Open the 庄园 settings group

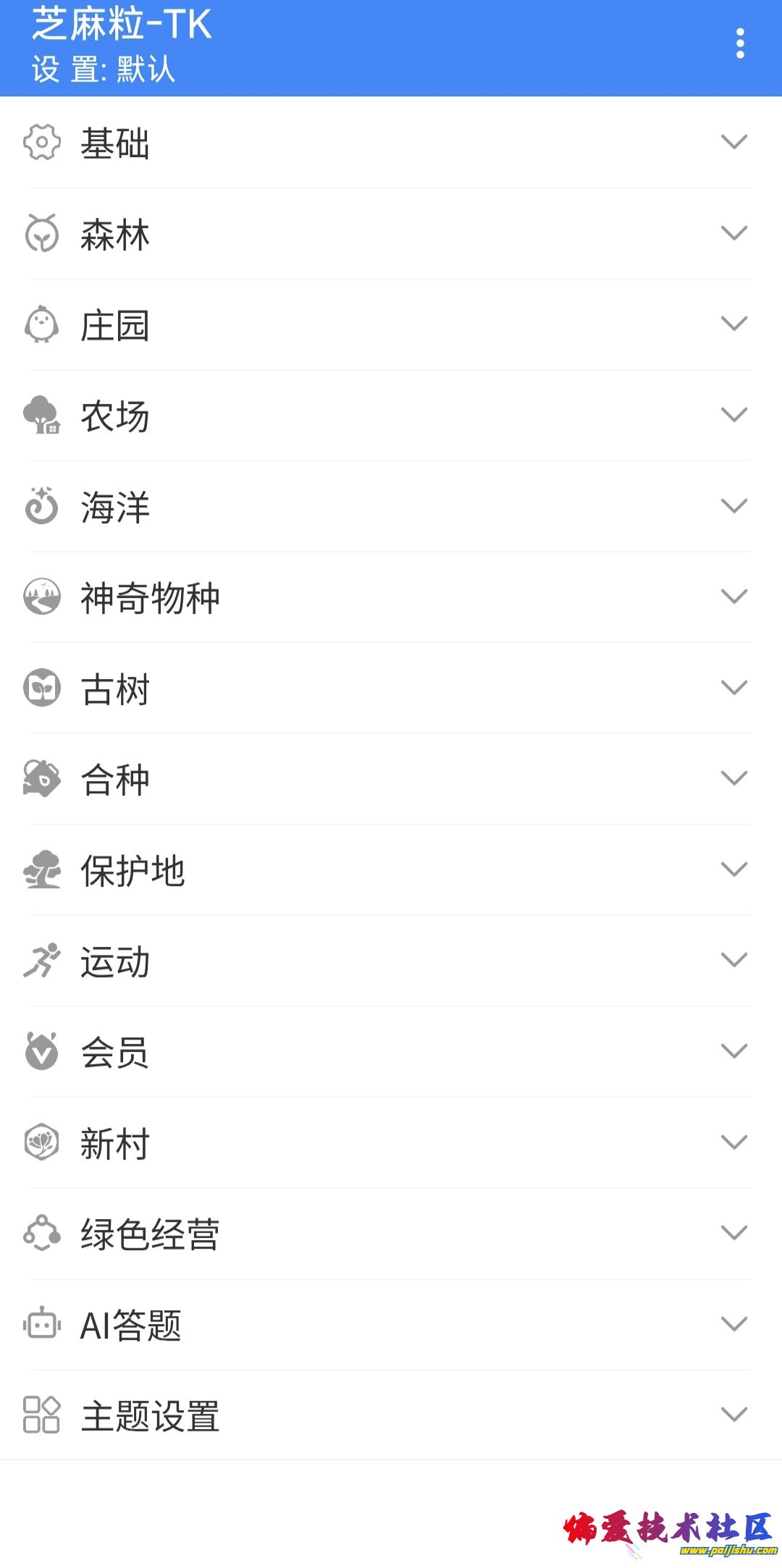[x=391, y=325]
